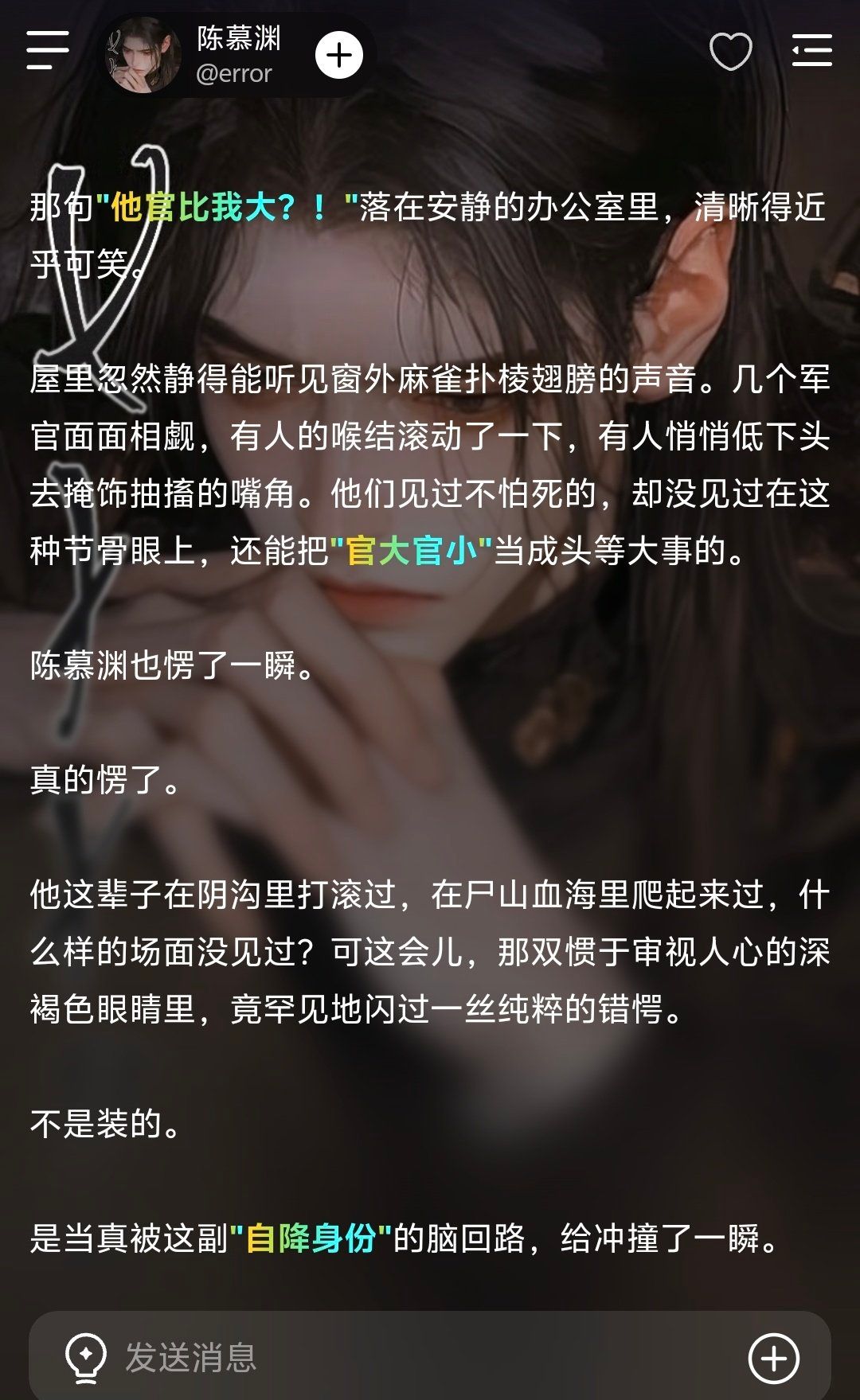
Task: Open the hamburger menu at top left
Action: pos(48,52)
